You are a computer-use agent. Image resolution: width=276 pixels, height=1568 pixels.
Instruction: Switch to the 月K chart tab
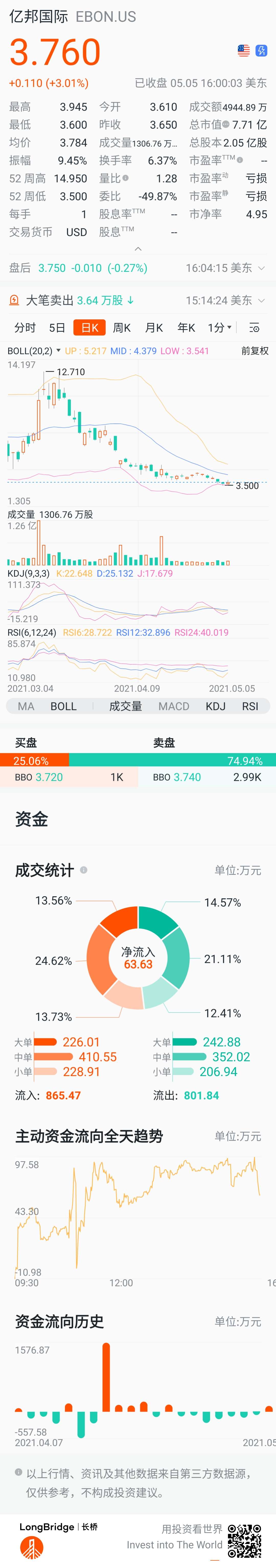click(x=154, y=328)
